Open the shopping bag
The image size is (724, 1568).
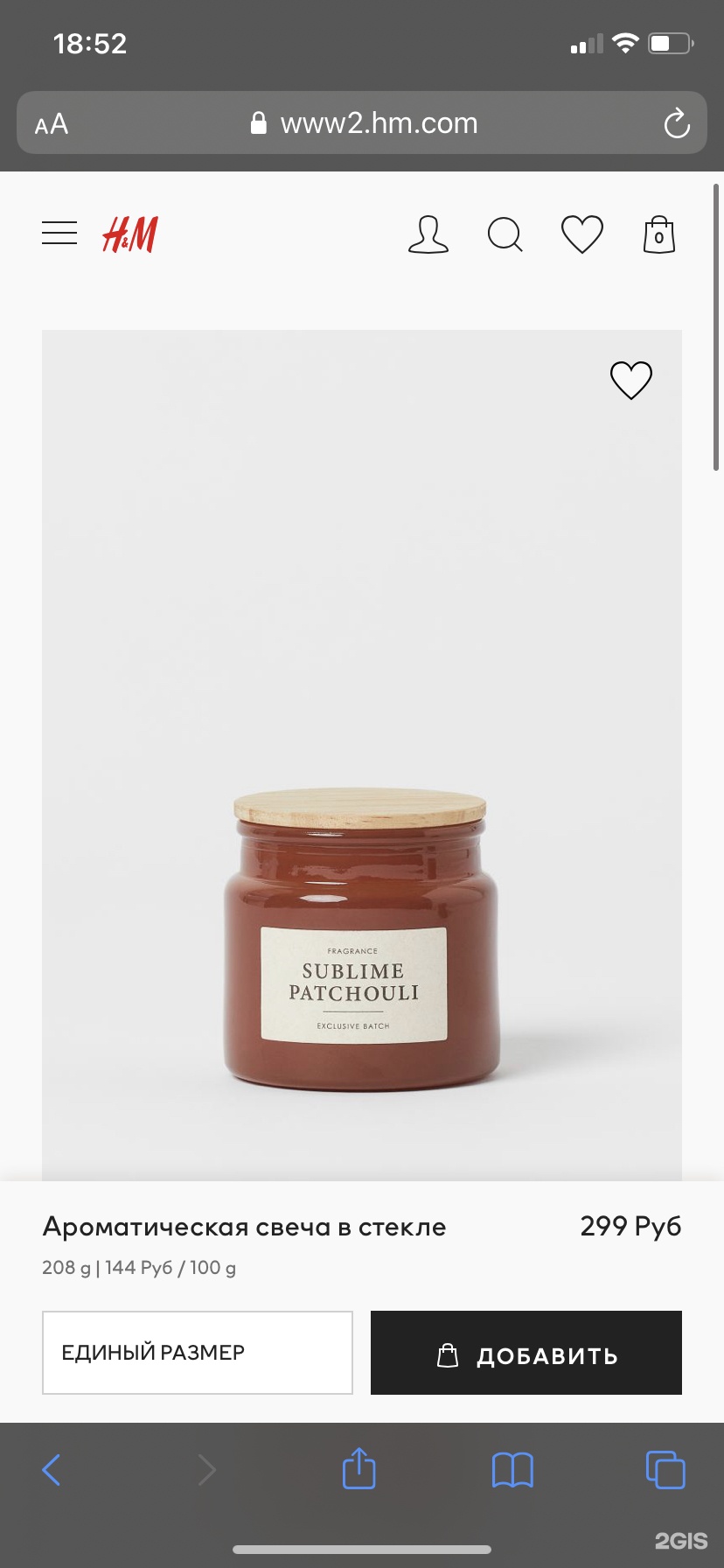[658, 234]
